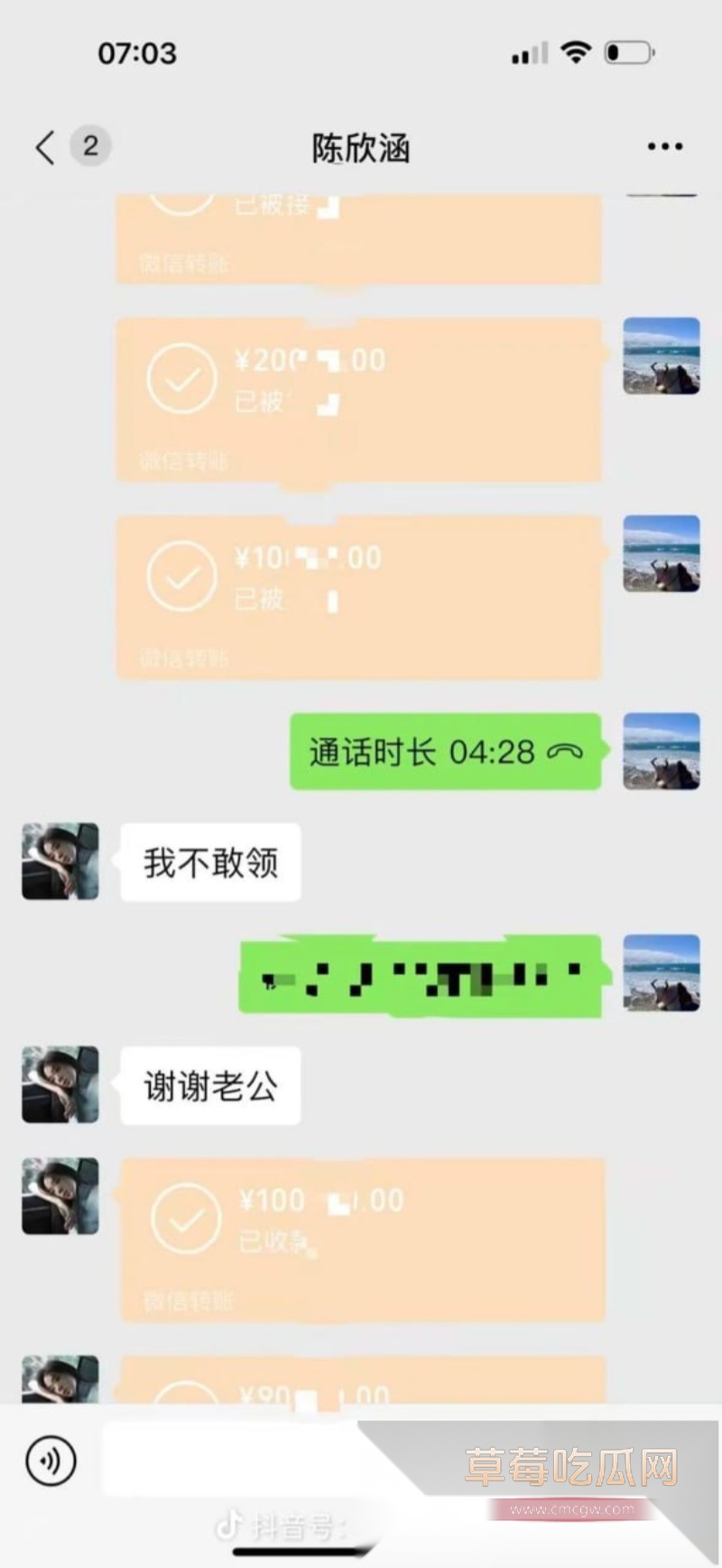Tap the unread count badge beside back arrow
The height and width of the screenshot is (1568, 722).
[89, 145]
